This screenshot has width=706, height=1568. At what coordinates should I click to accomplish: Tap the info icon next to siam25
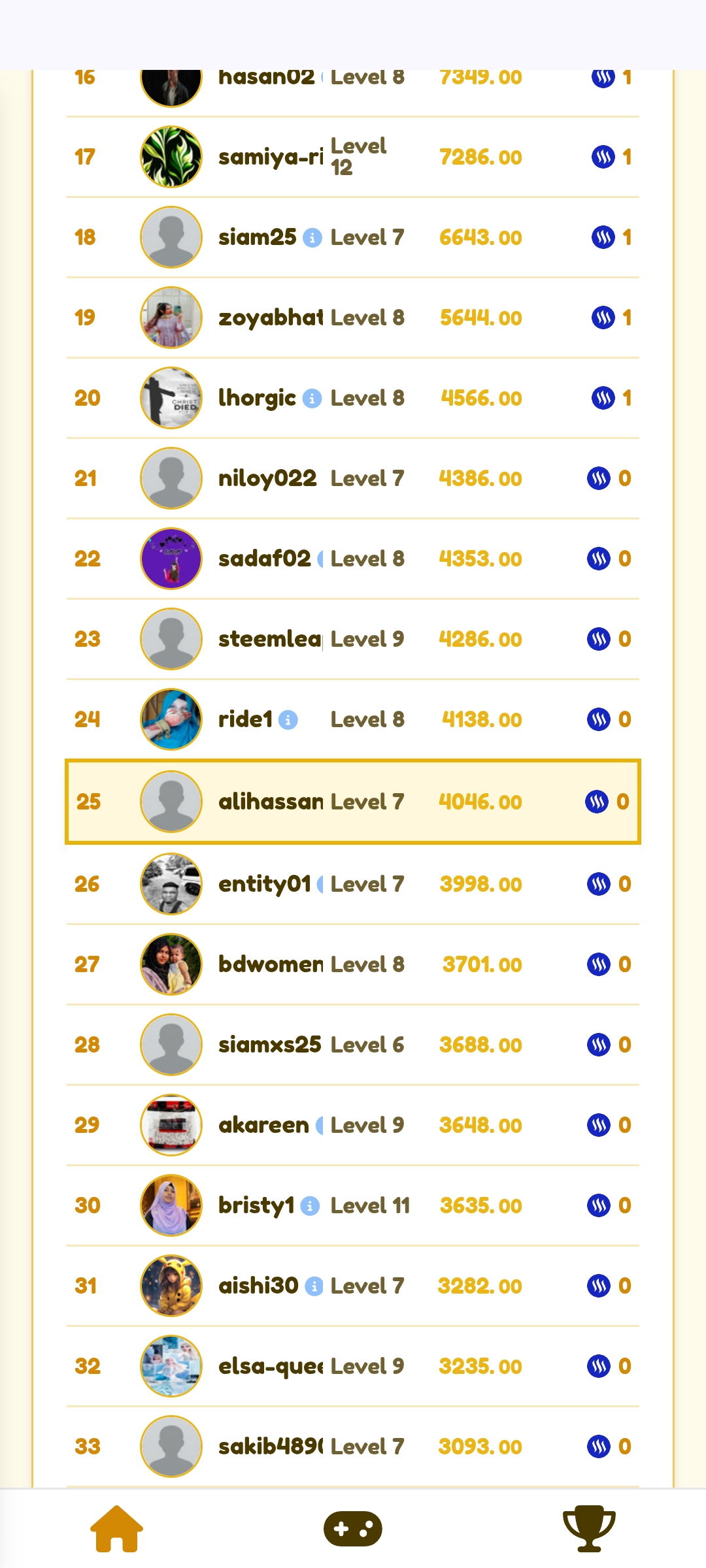312,238
